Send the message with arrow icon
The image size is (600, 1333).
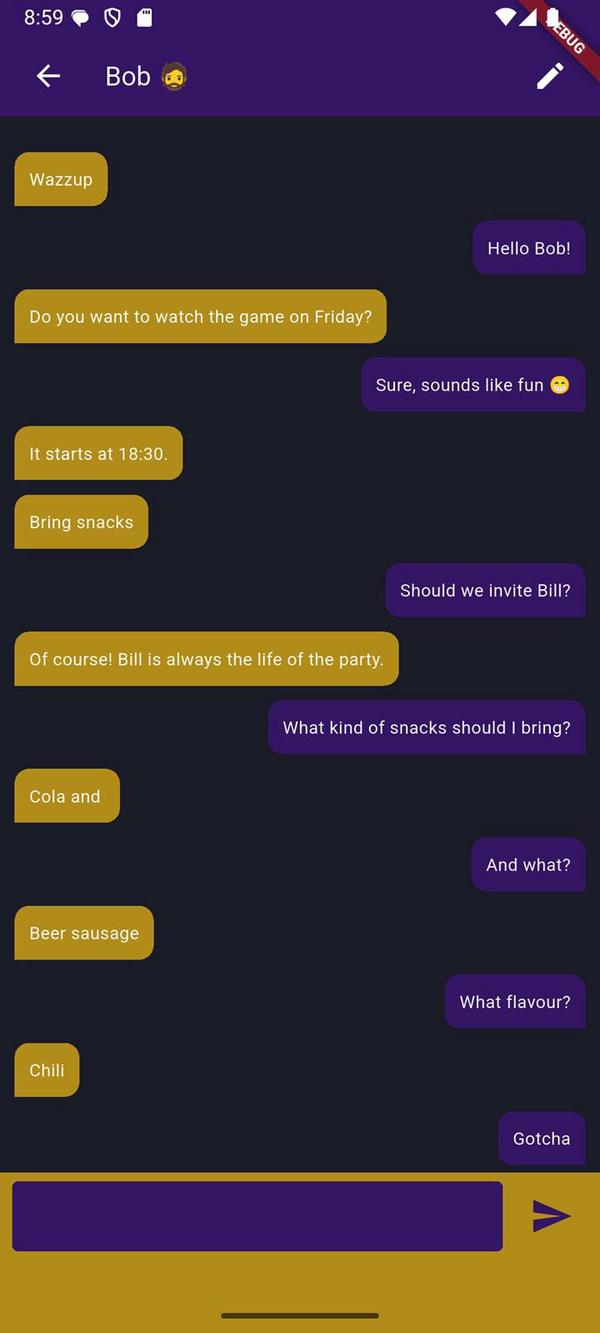tap(551, 1216)
